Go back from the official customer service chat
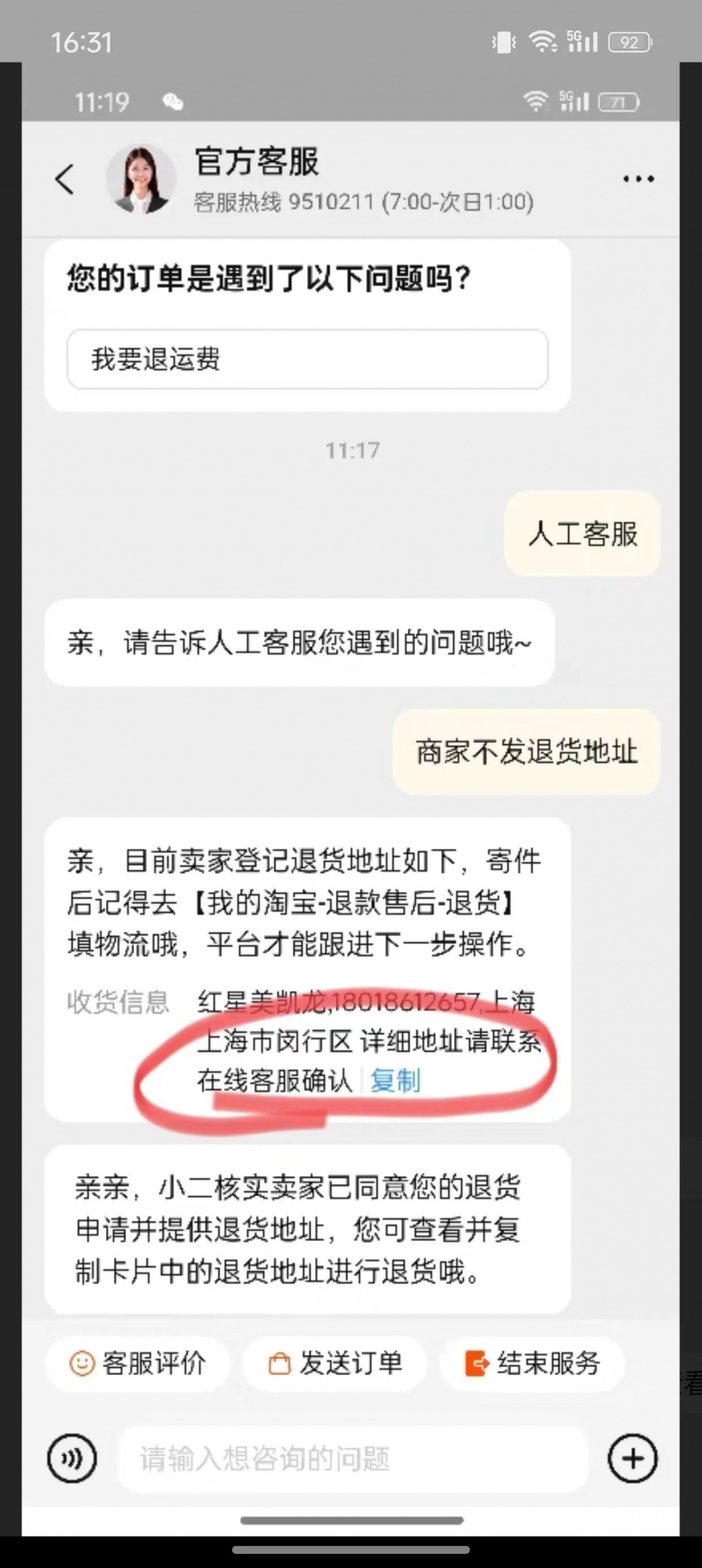 point(65,179)
